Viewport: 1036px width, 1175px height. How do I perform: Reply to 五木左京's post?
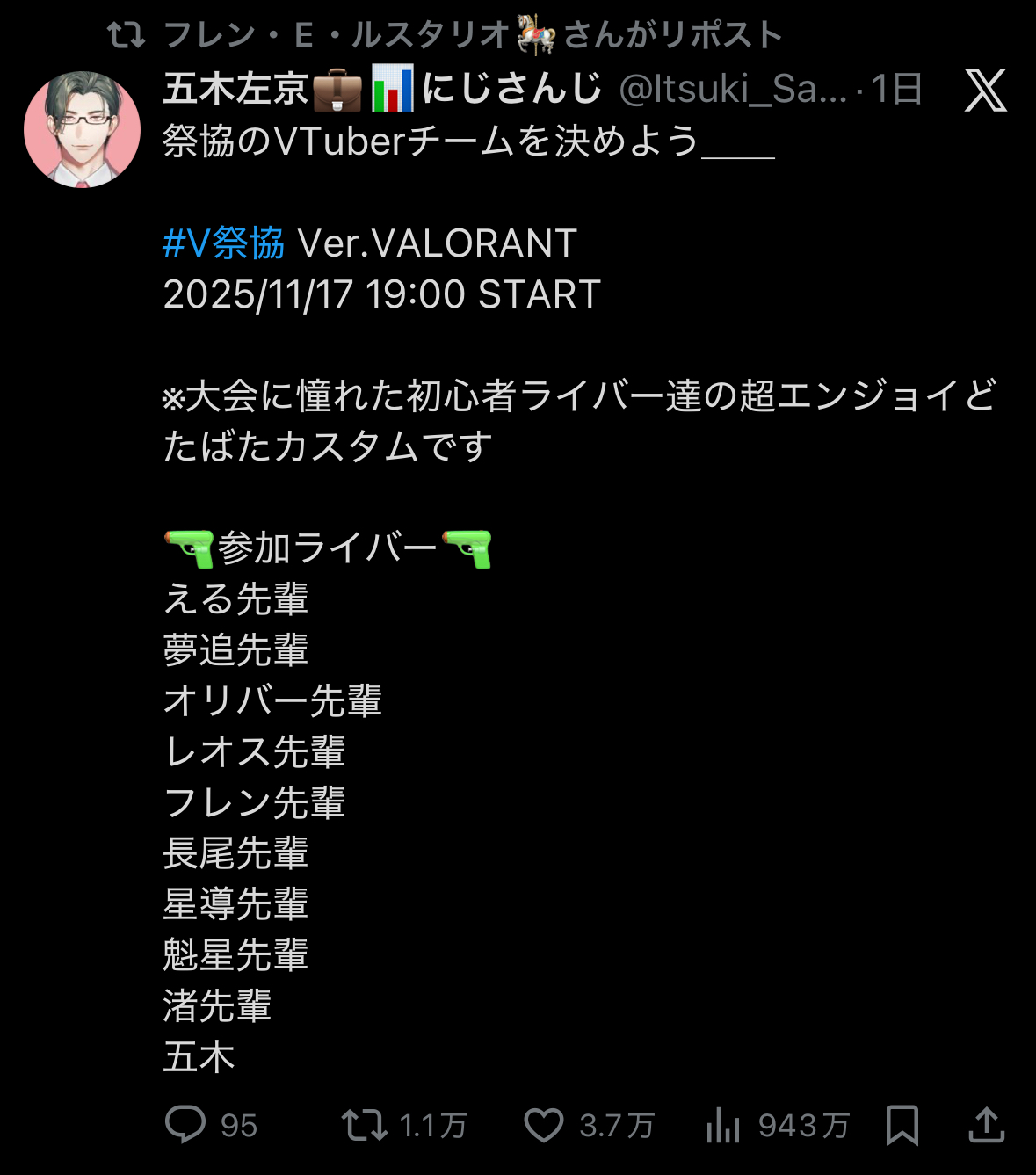(x=185, y=1124)
